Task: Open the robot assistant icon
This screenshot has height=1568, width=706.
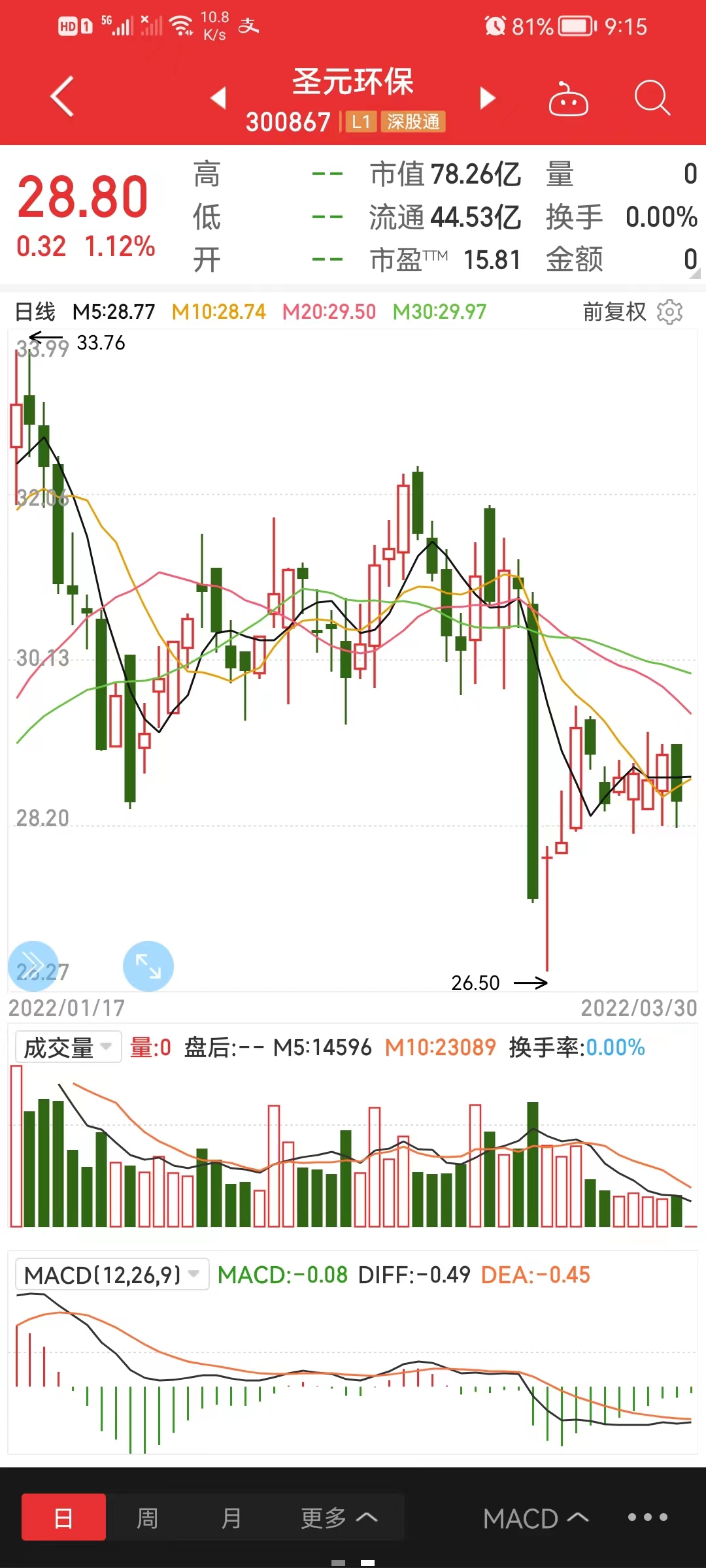Action: [x=568, y=99]
